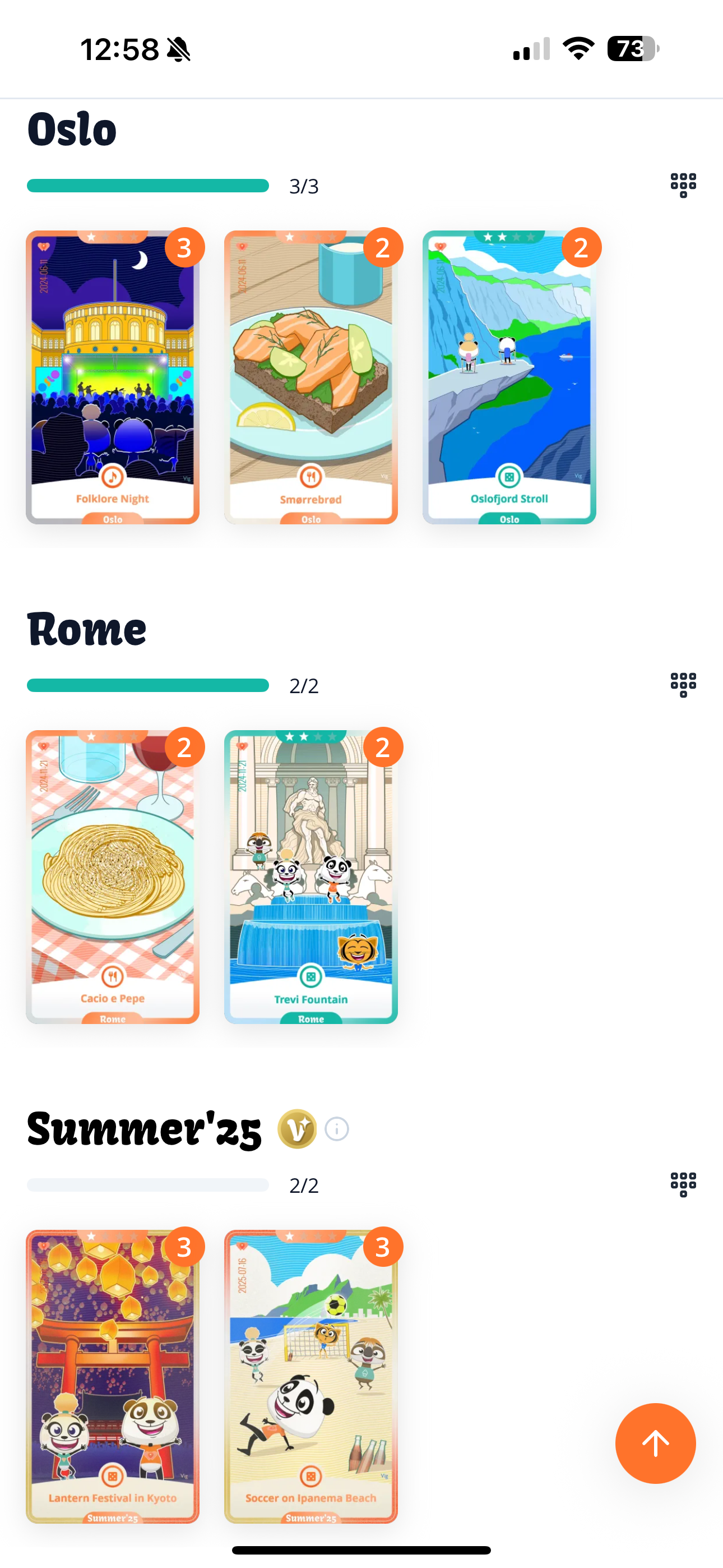The width and height of the screenshot is (723, 1568).
Task: Open the Folklore Night card
Action: [113, 377]
